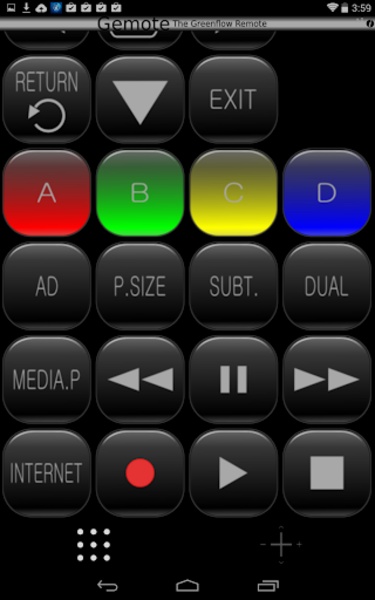The width and height of the screenshot is (375, 600).
Task: Start recording with the red dot
Action: point(140,473)
